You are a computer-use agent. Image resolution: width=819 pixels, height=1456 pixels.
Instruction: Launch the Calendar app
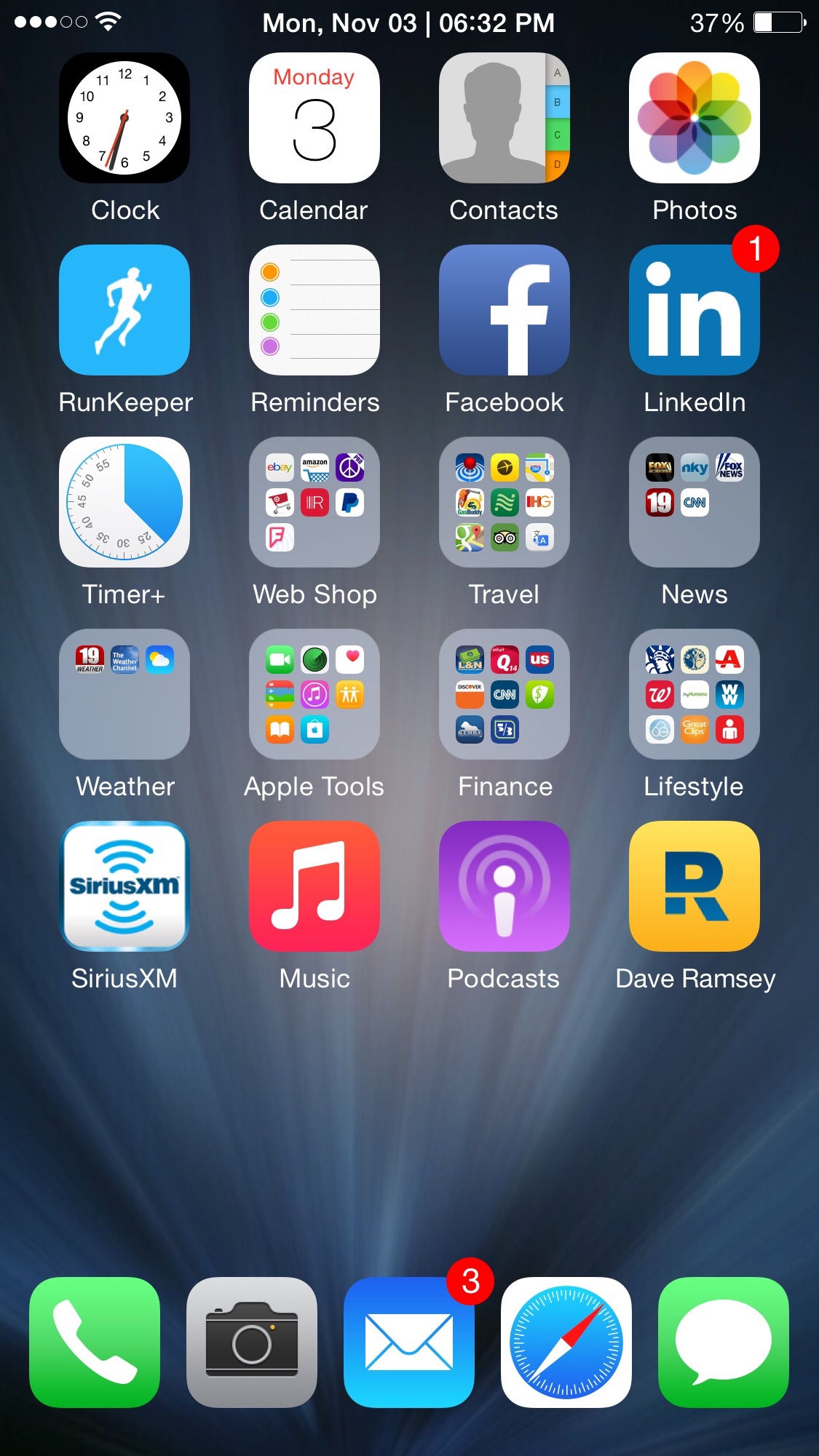click(x=314, y=118)
